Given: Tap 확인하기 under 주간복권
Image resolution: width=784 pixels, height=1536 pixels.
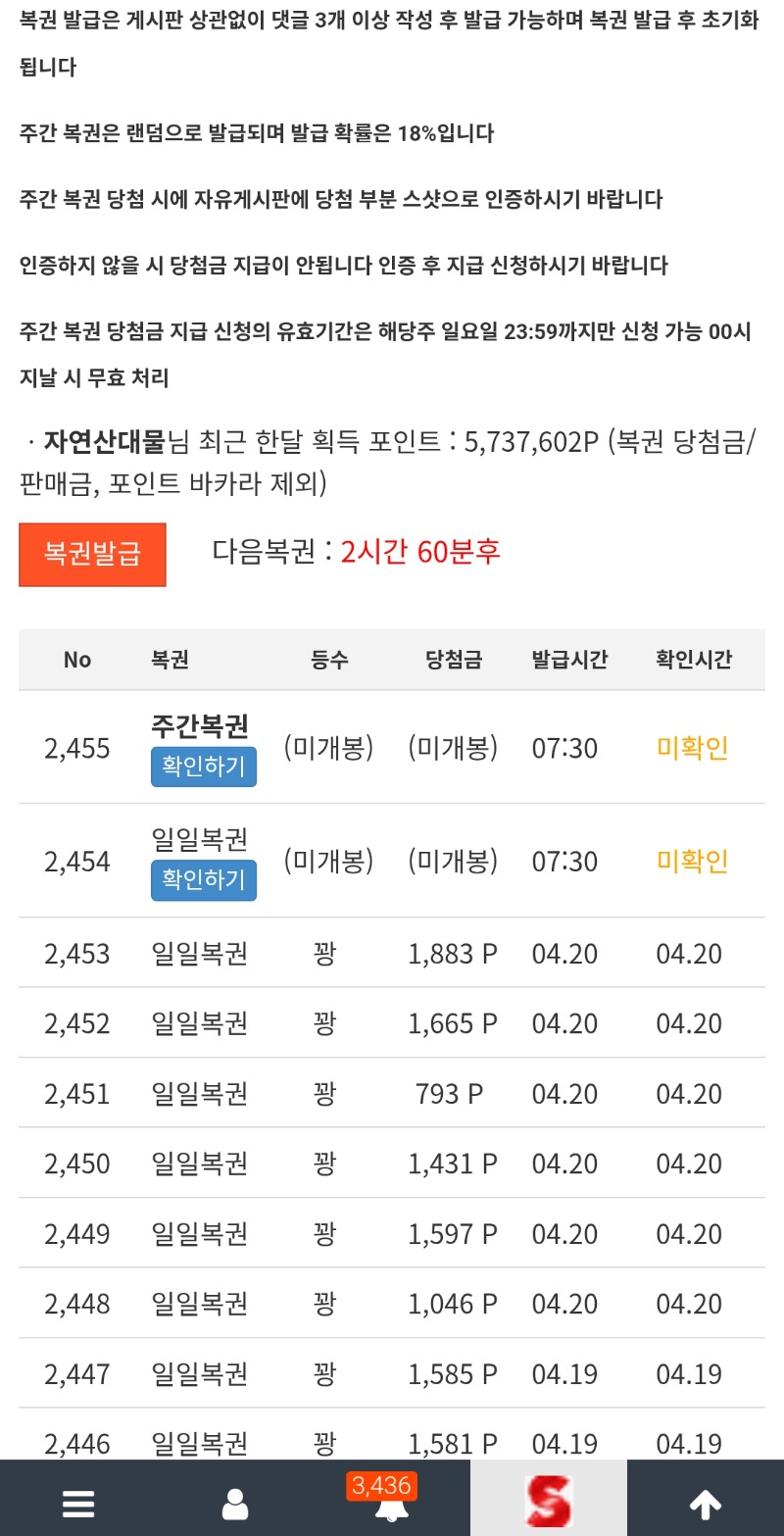Looking at the screenshot, I should click(x=204, y=767).
